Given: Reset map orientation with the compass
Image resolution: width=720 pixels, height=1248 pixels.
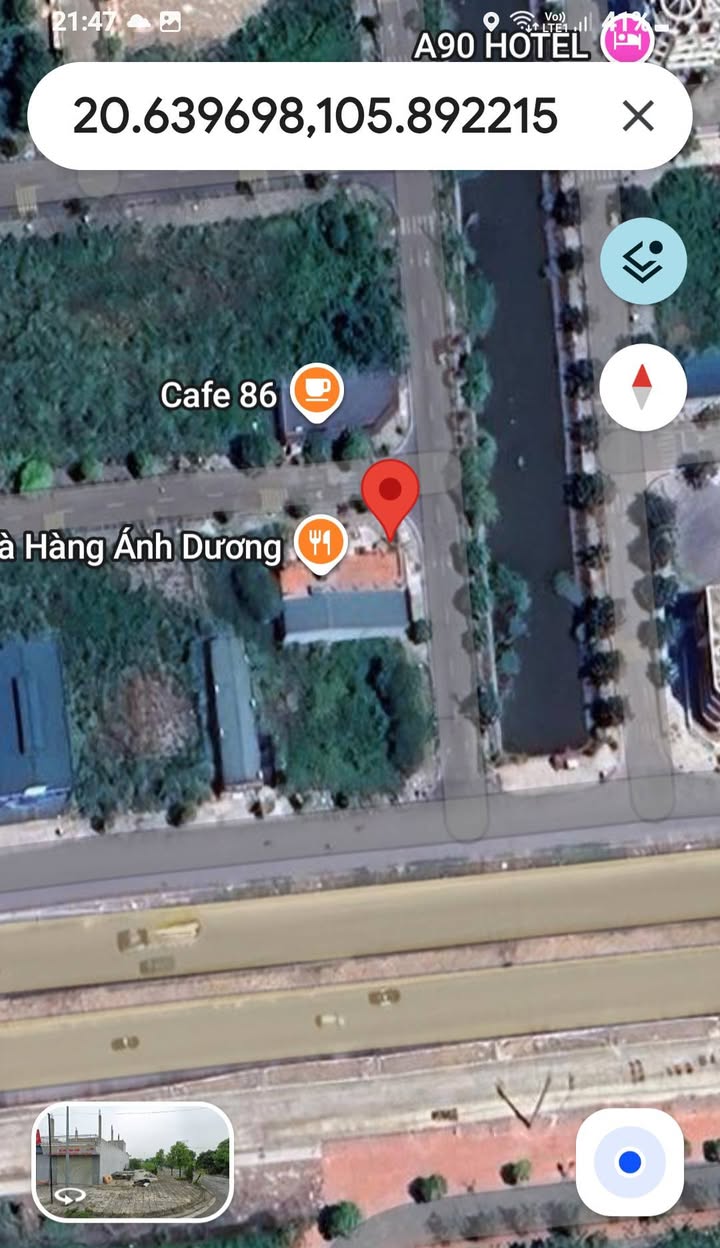Looking at the screenshot, I should point(643,388).
